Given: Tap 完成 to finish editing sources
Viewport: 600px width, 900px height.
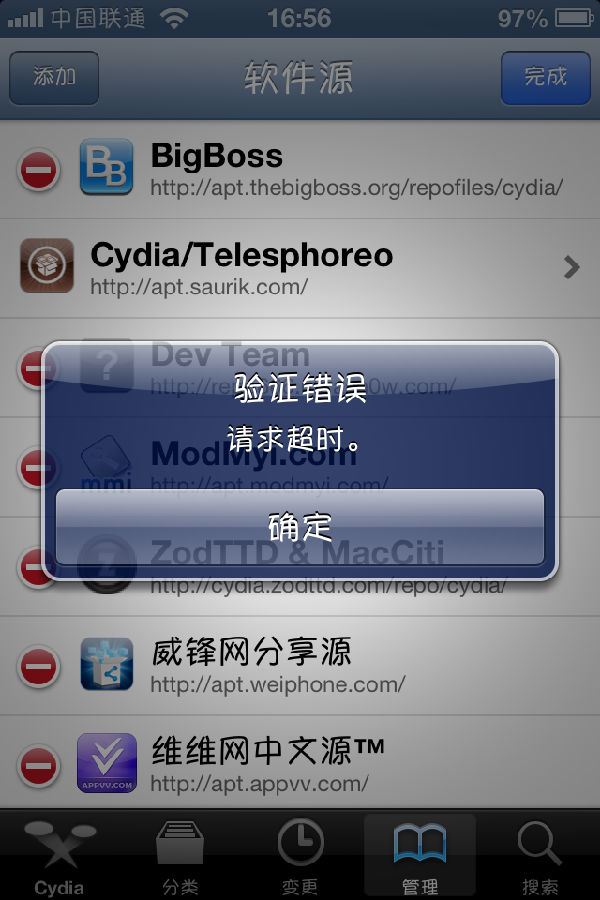Looking at the screenshot, I should (546, 77).
